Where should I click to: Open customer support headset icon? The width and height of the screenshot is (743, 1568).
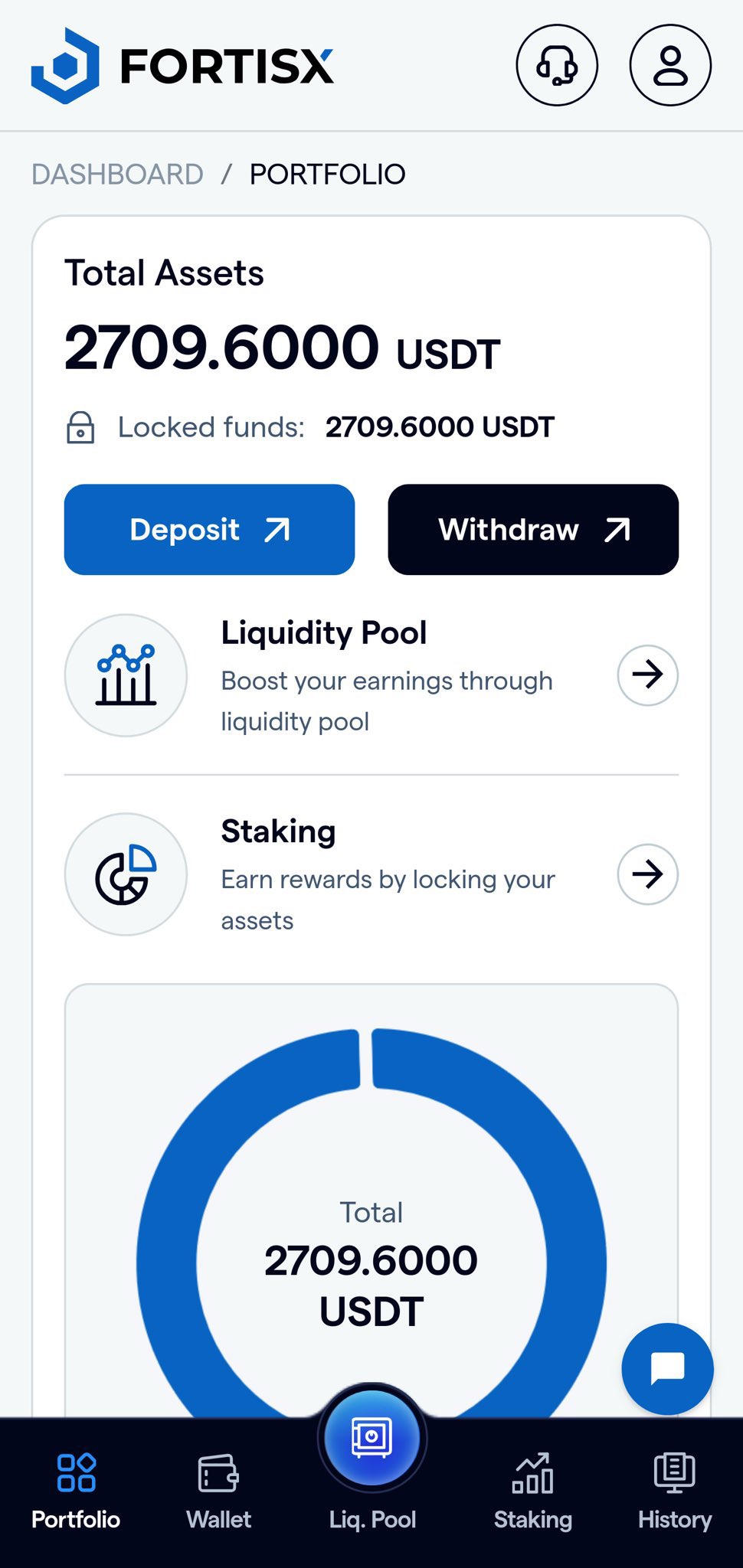[x=557, y=66]
